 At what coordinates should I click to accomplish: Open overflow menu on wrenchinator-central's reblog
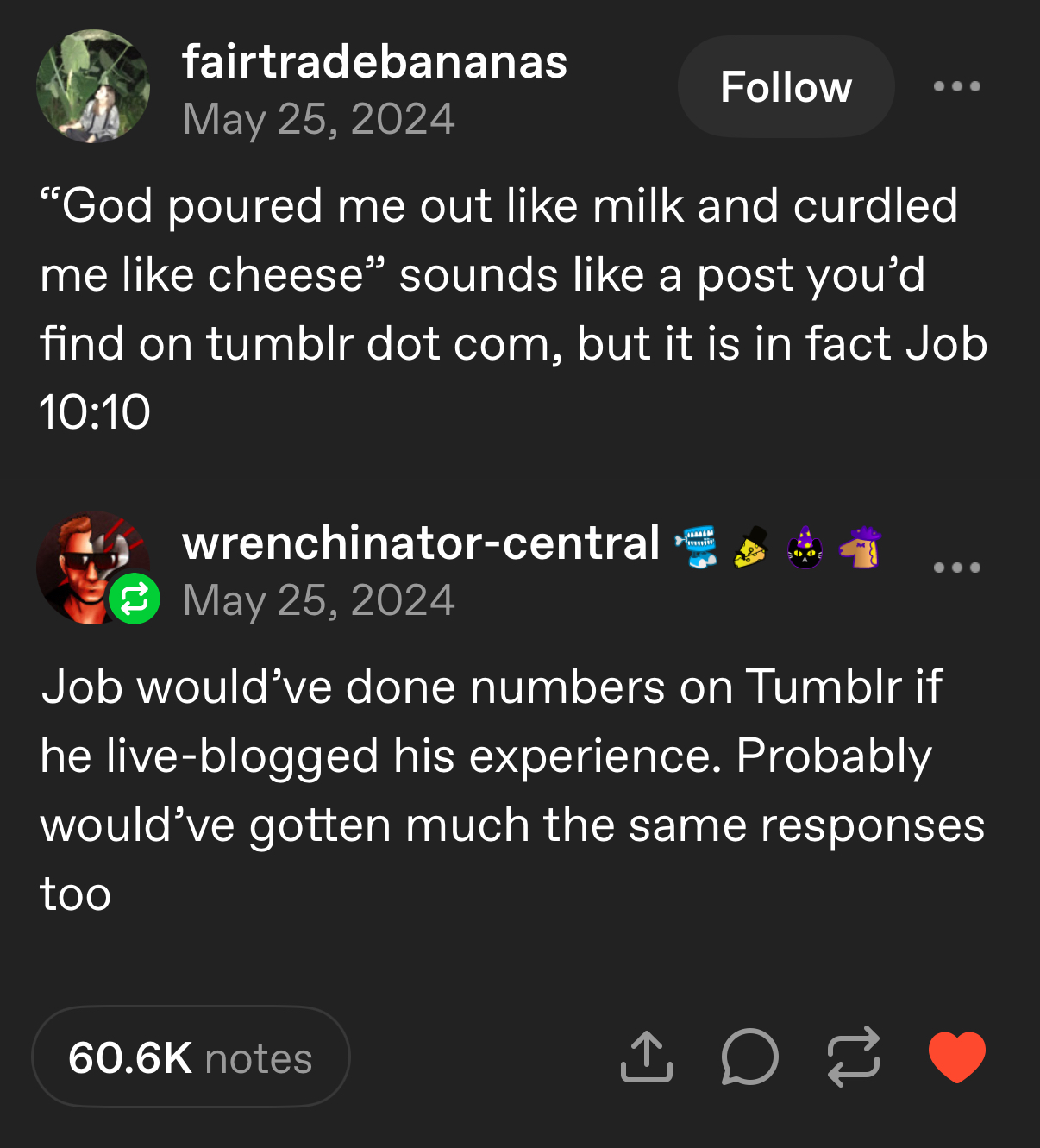click(x=956, y=568)
